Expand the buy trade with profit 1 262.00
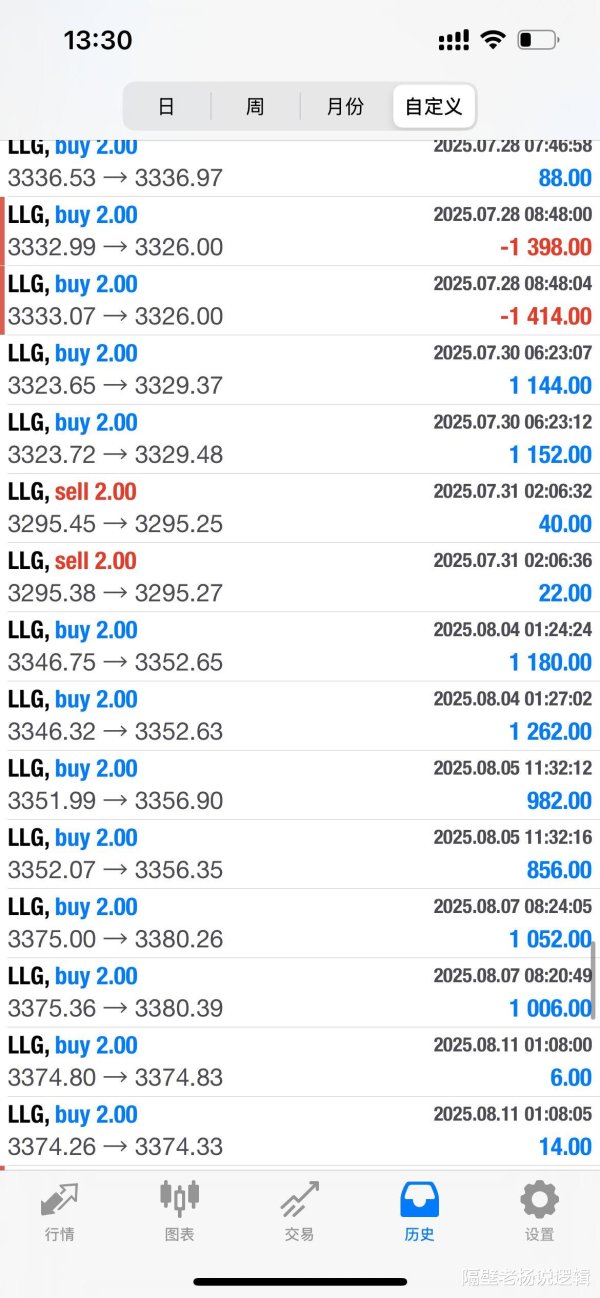Viewport: 600px width, 1298px height. (x=300, y=716)
